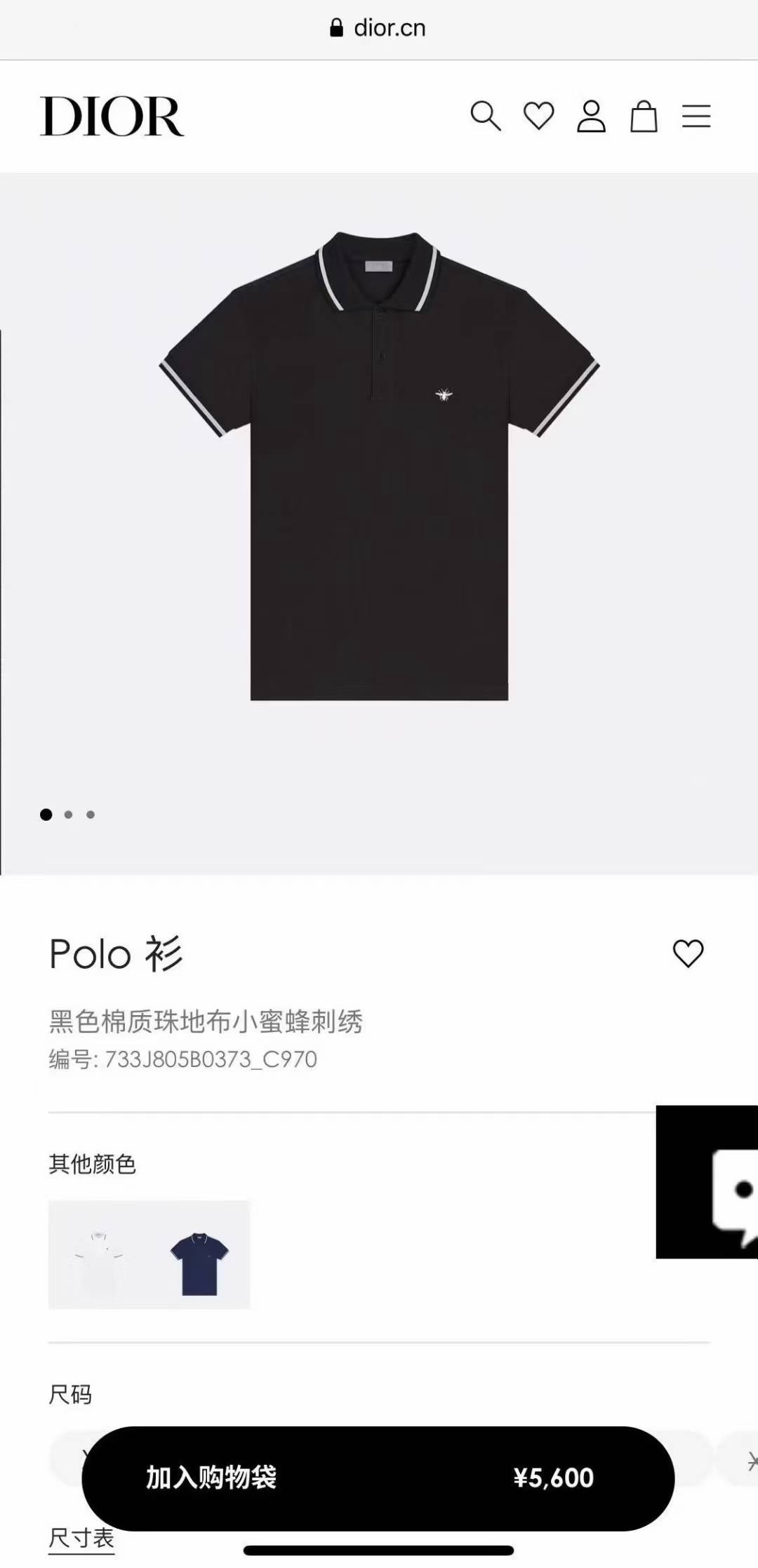Select the navy blue polo color option
This screenshot has height=1568, width=758.
coord(200,1254)
